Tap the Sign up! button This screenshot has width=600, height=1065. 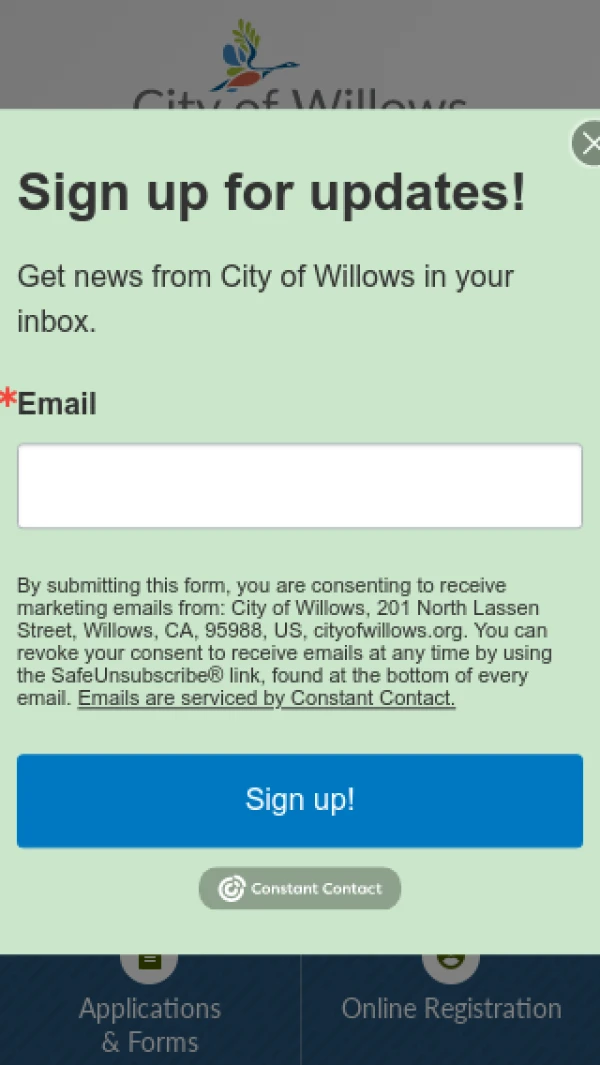pyautogui.click(x=300, y=800)
